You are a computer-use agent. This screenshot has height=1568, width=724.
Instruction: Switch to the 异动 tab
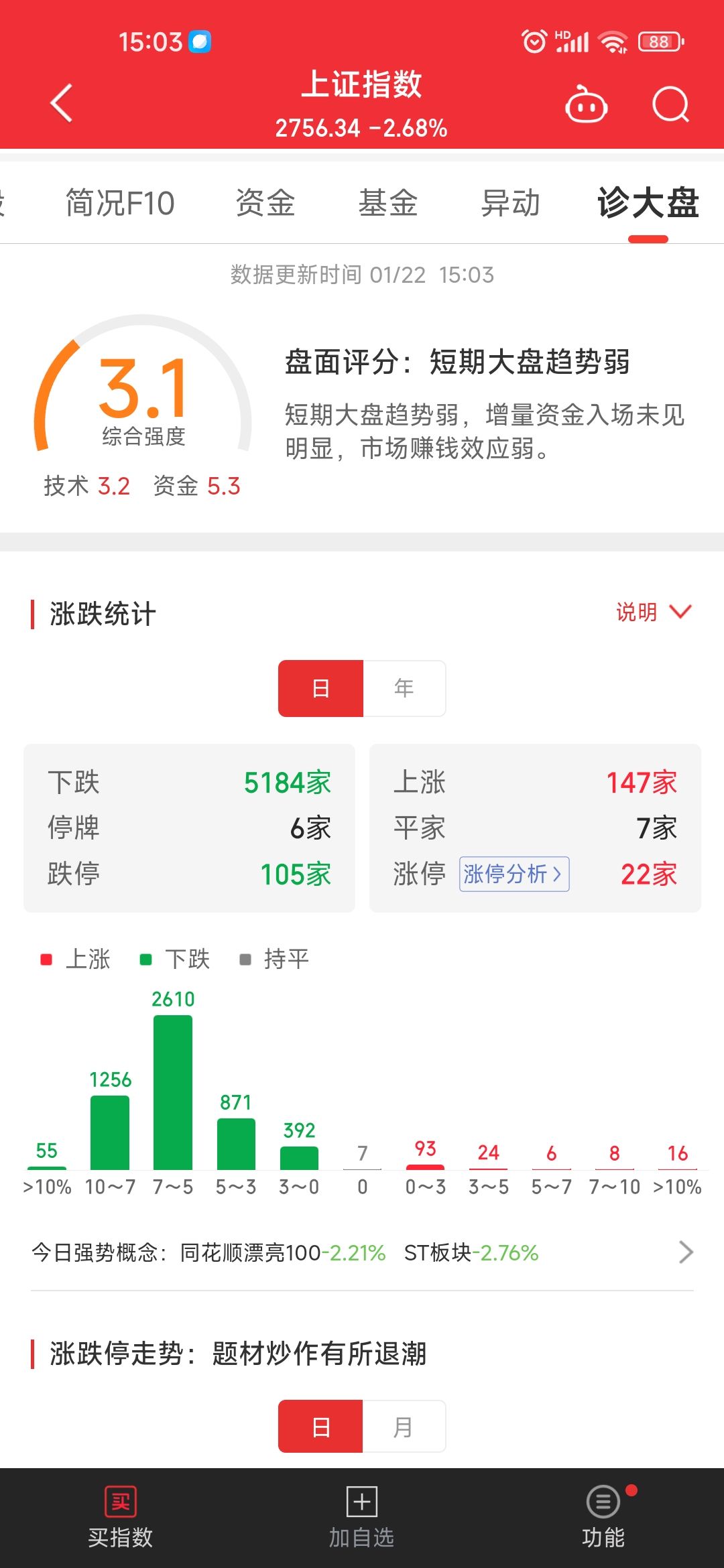(511, 202)
